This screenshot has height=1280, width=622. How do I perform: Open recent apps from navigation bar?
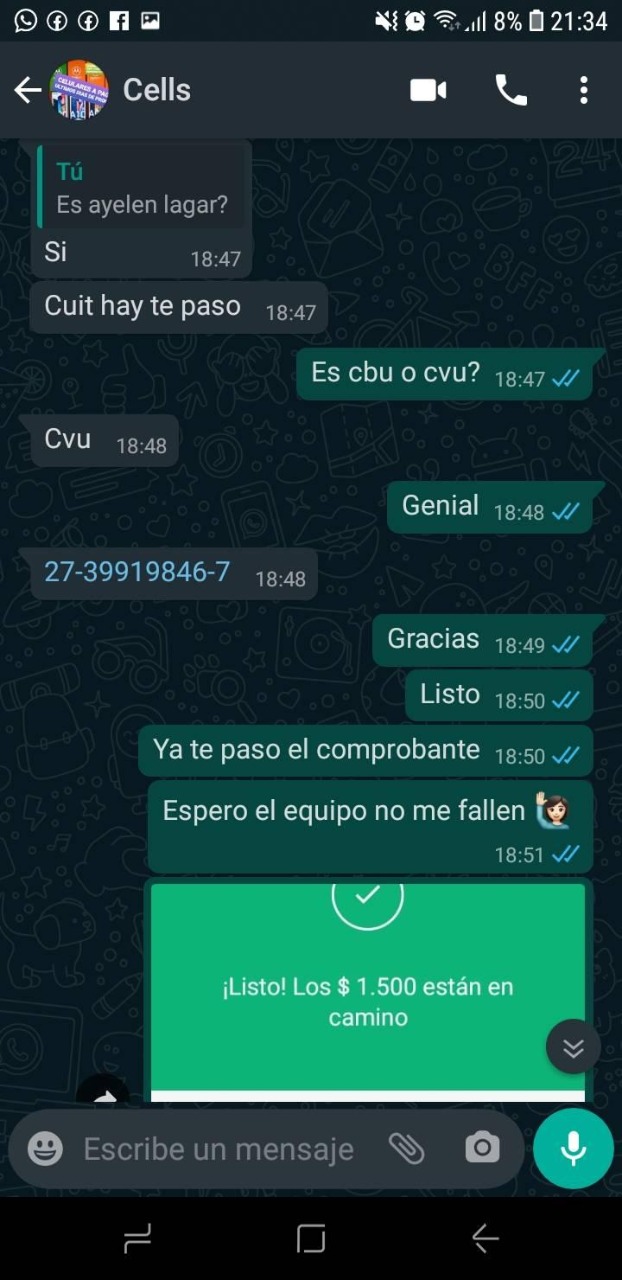(x=137, y=1240)
